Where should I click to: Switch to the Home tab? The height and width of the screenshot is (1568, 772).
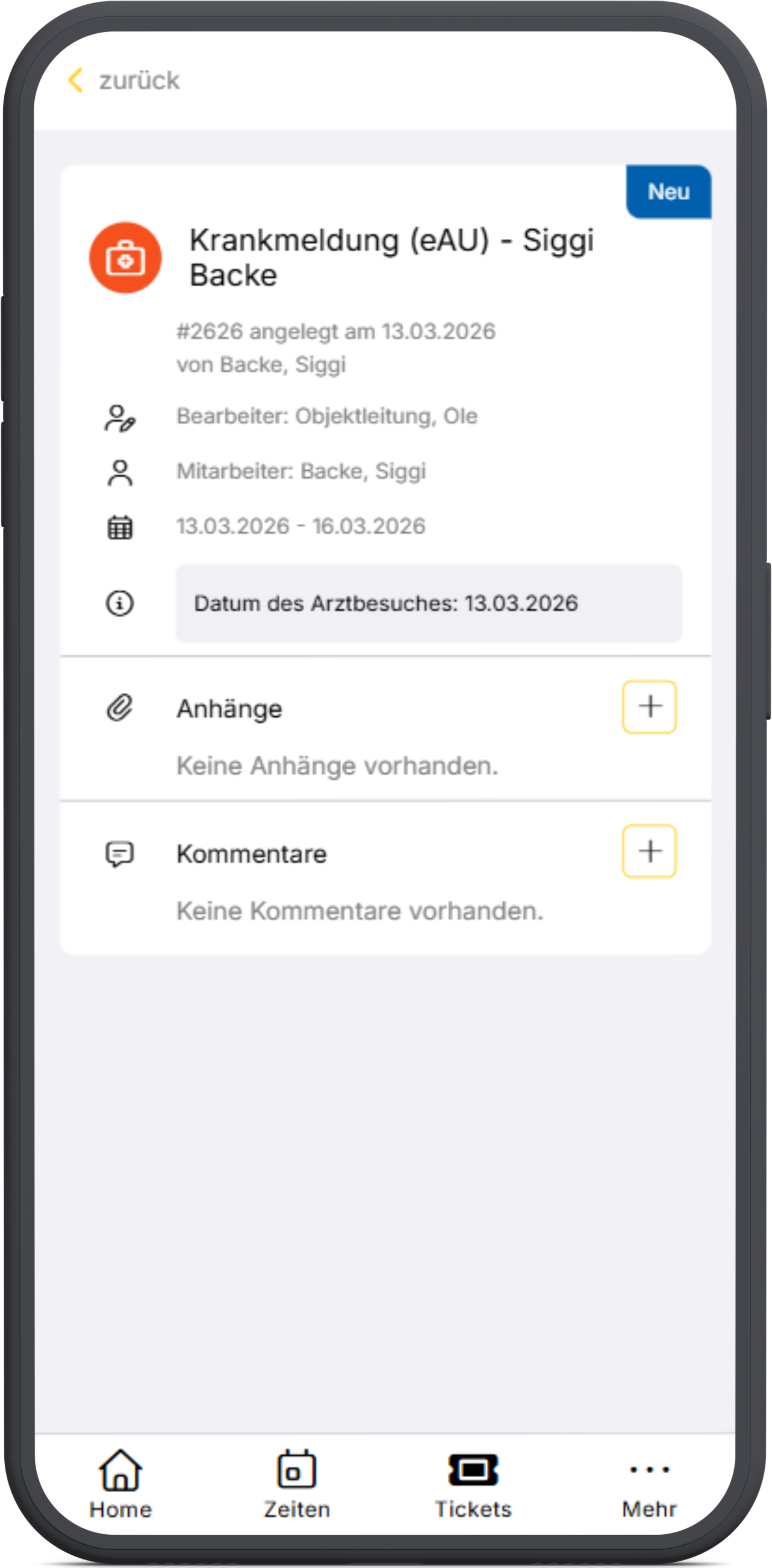120,1484
